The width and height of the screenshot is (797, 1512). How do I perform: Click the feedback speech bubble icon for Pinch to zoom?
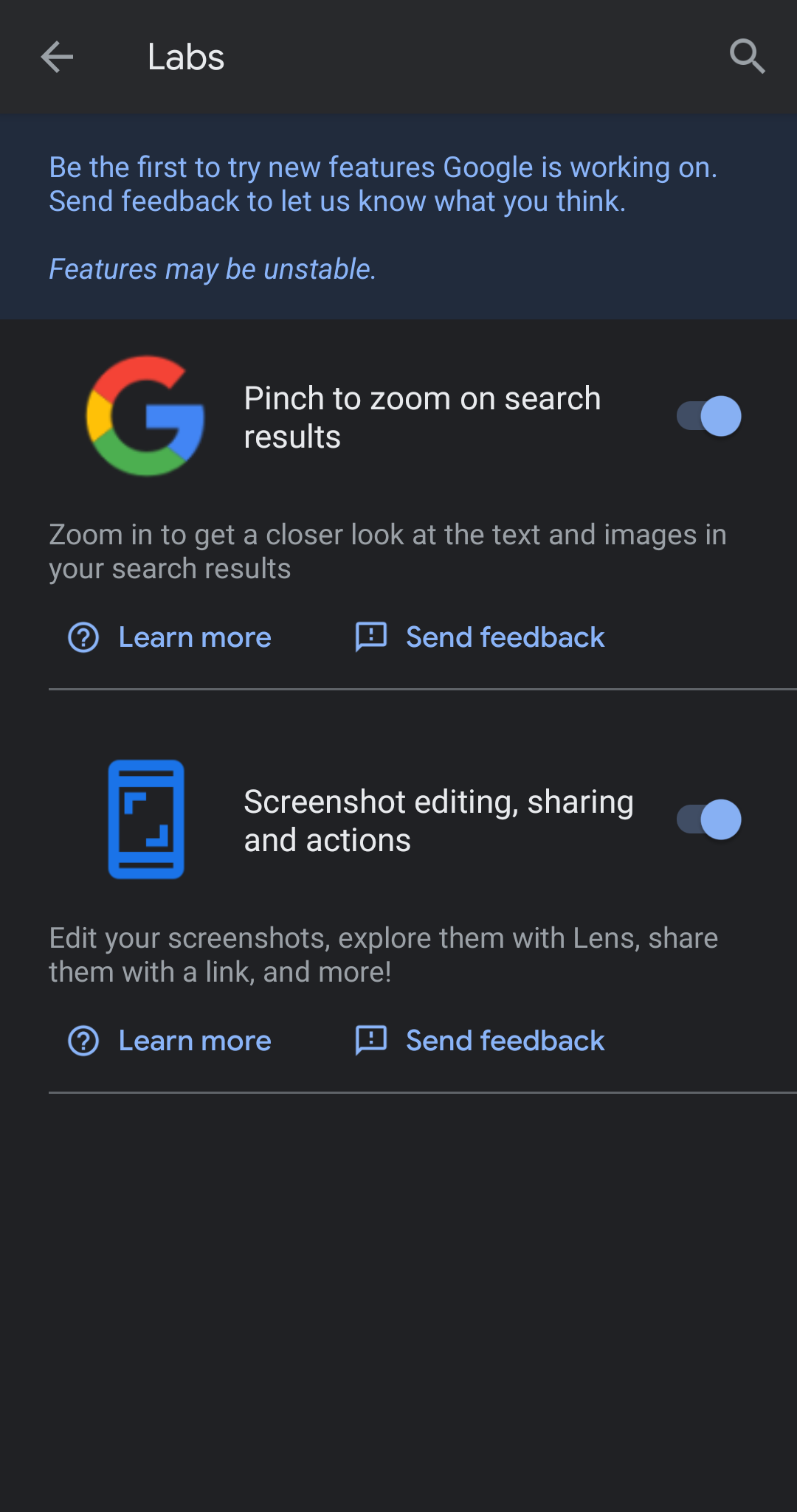(370, 637)
